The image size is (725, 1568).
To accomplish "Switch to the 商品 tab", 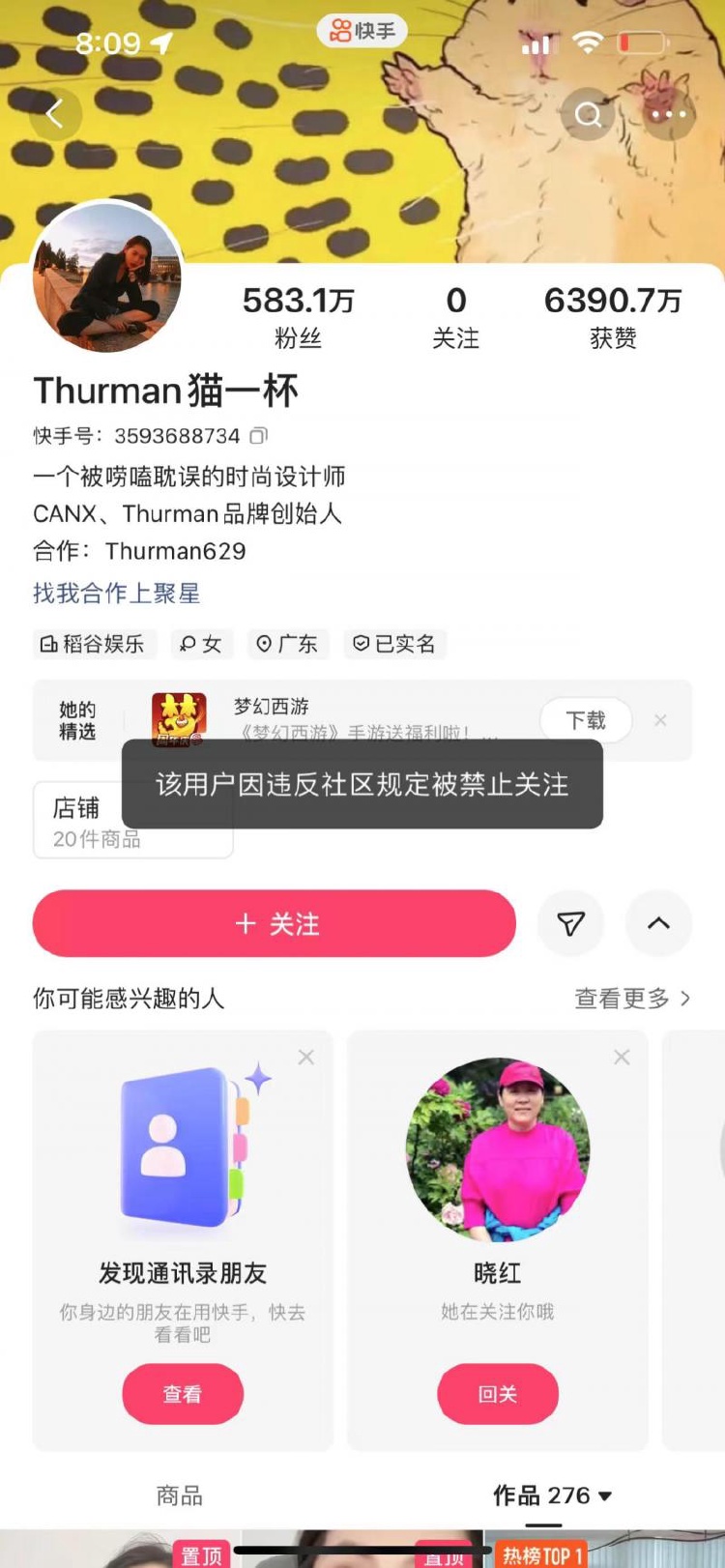I will 180,1495.
